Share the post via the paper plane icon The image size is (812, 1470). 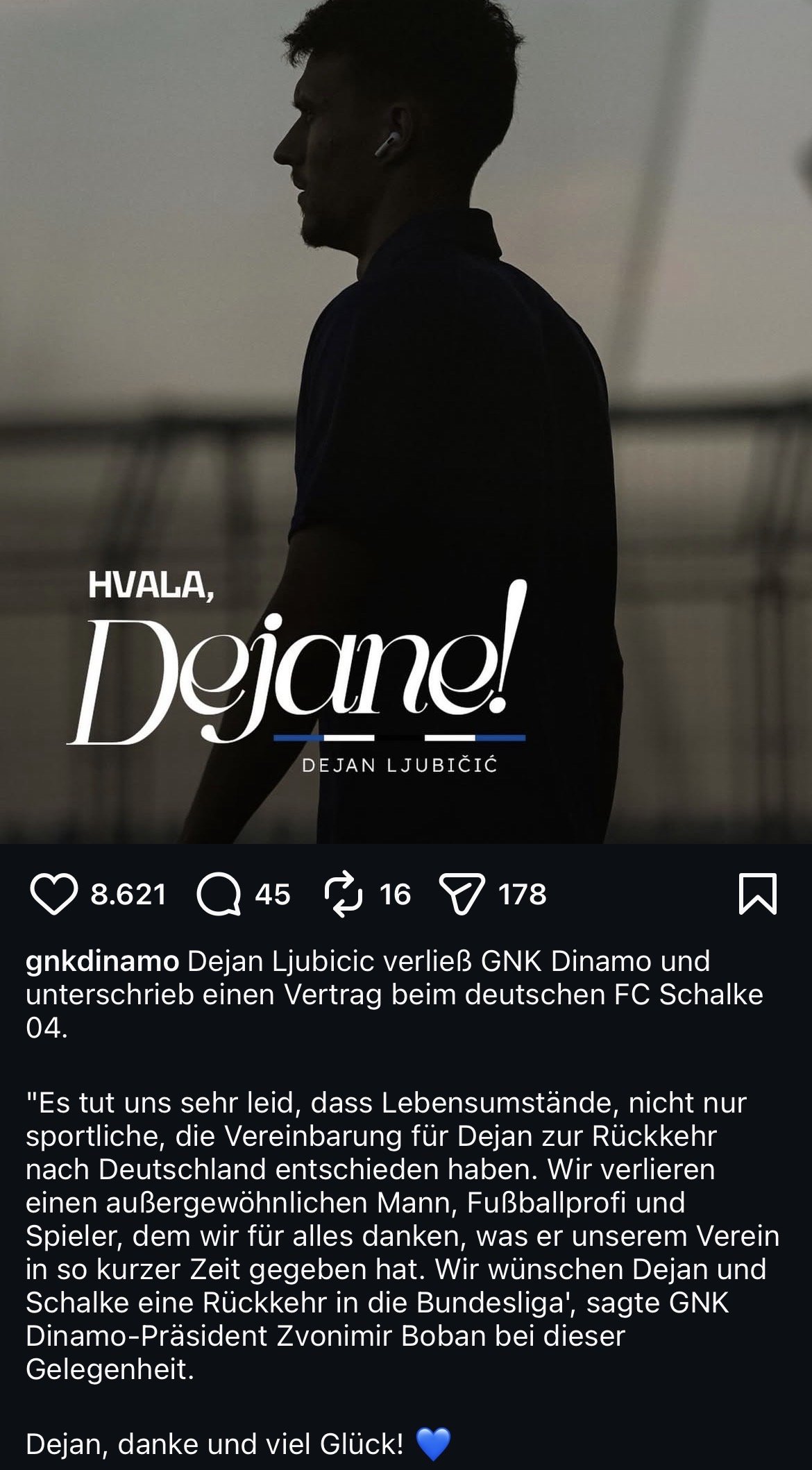tap(462, 894)
